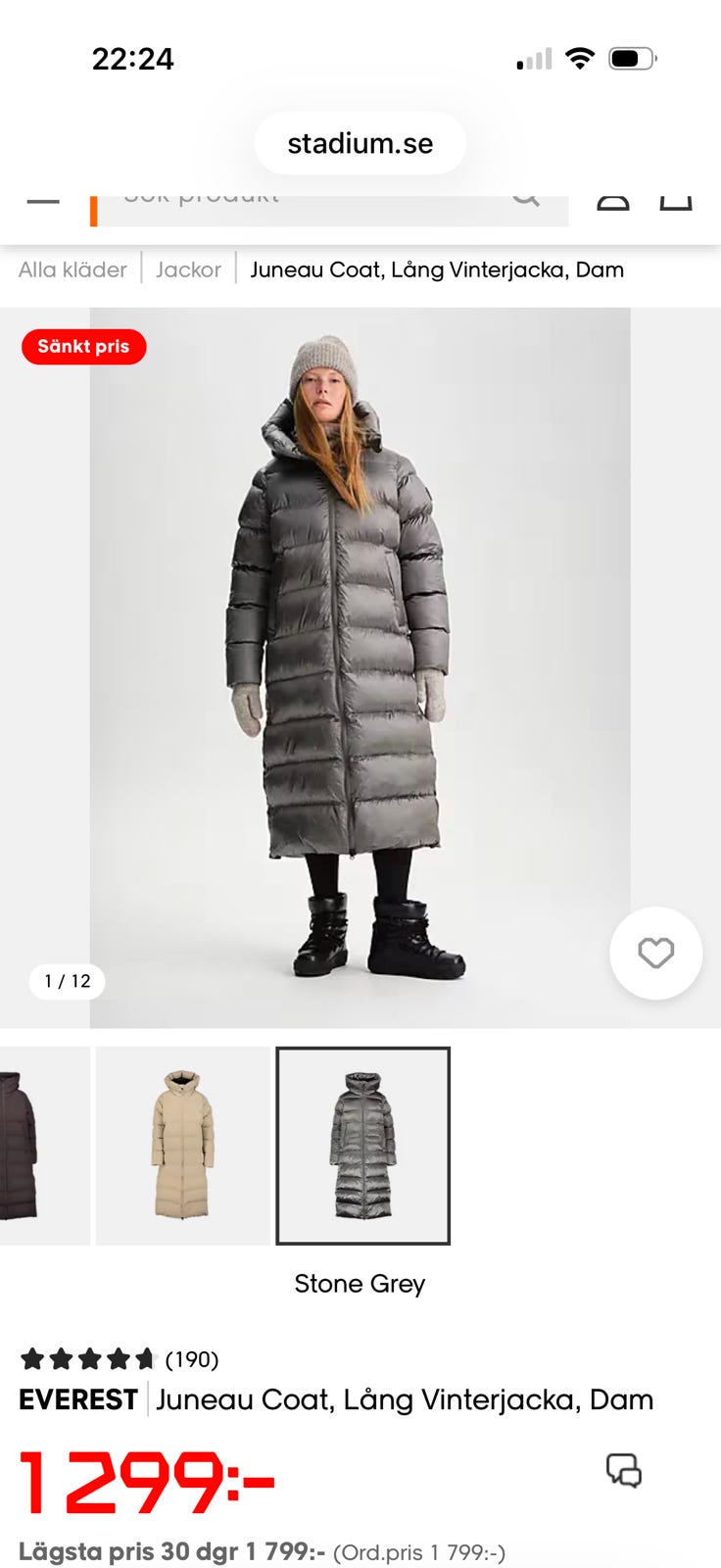Add coat to favorites with heart
The height and width of the screenshot is (1568, 721).
coord(655,953)
